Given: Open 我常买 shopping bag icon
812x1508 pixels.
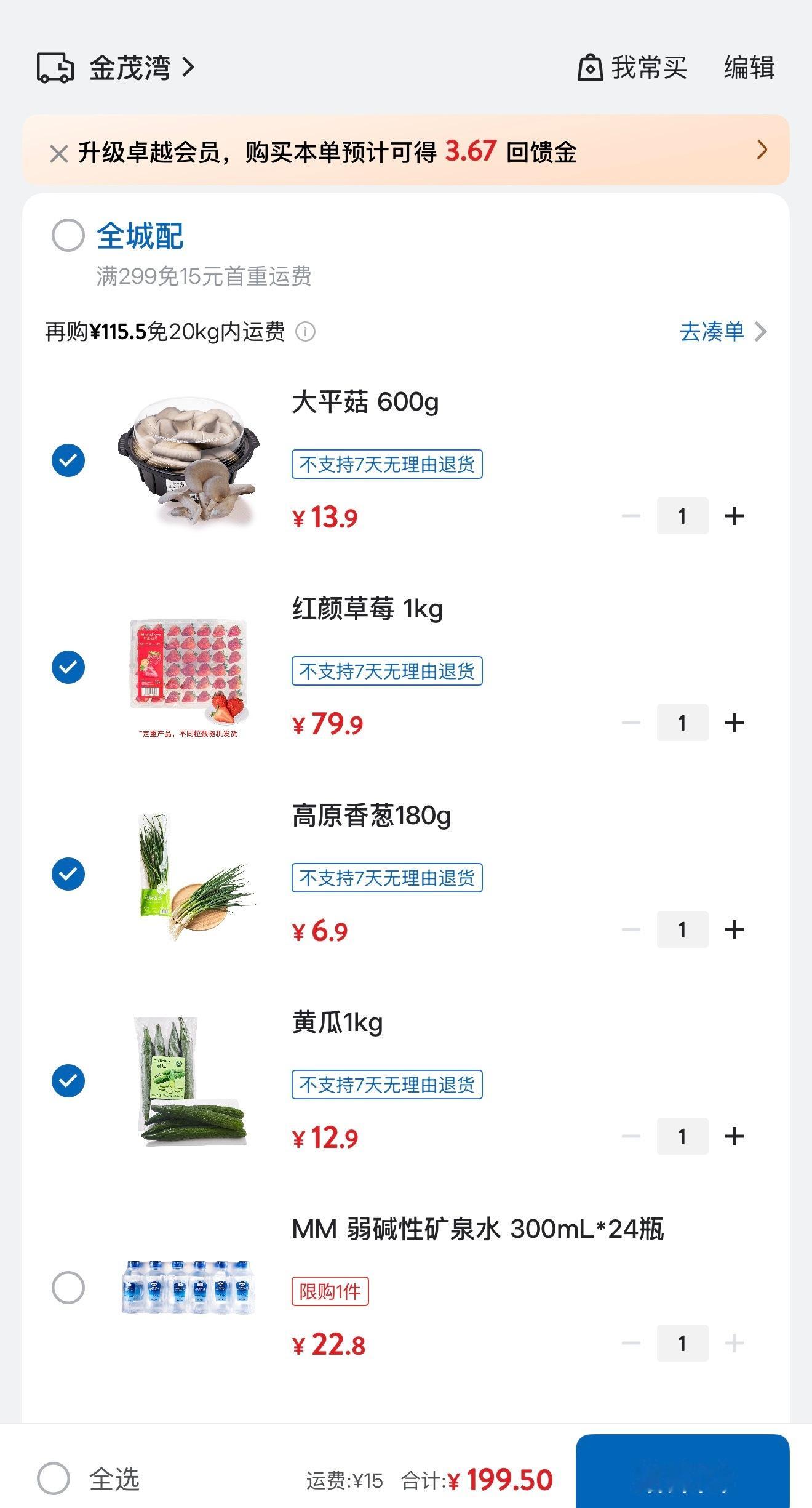Looking at the screenshot, I should point(592,69).
